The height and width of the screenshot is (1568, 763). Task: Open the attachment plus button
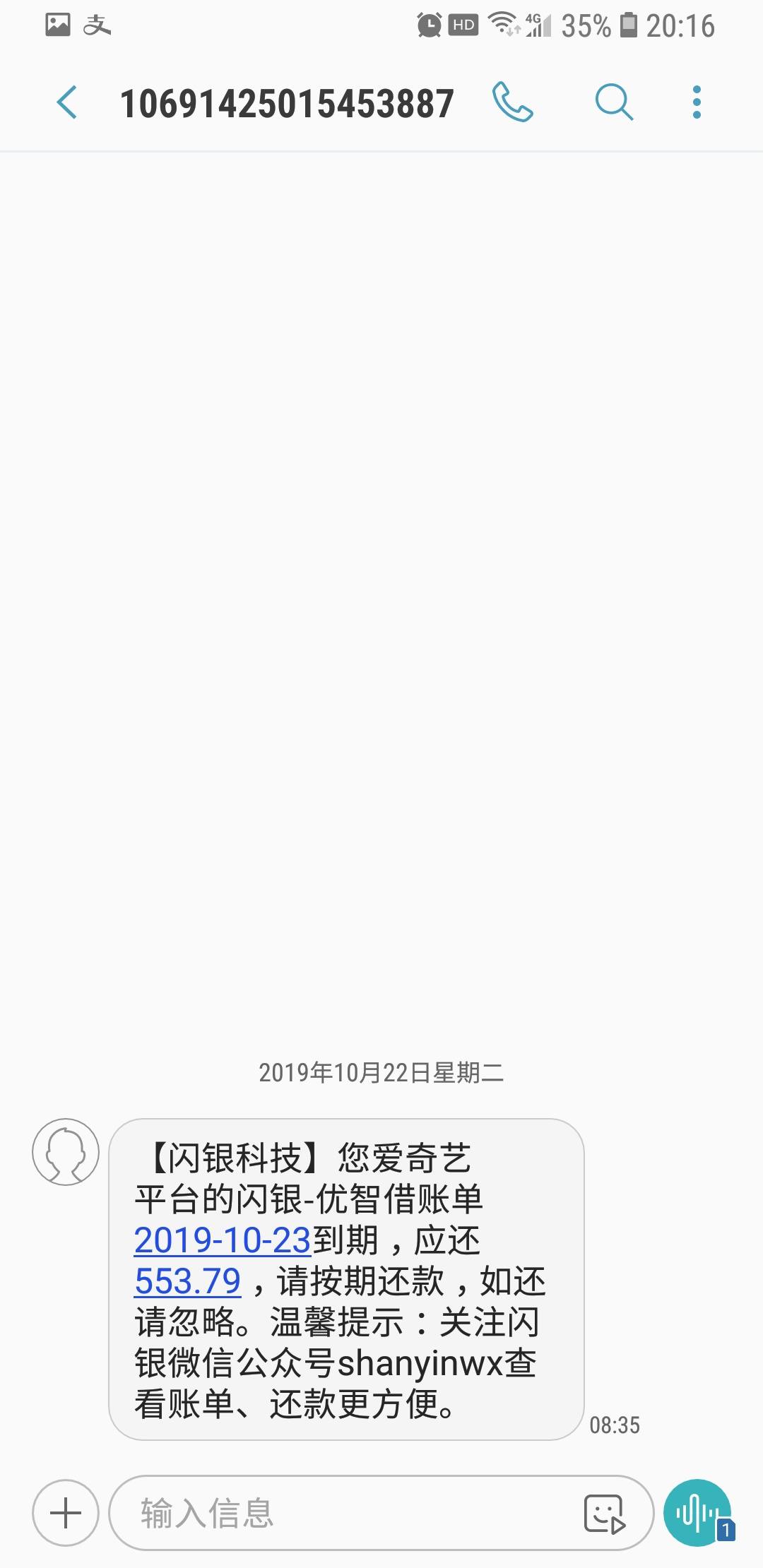[x=66, y=1513]
